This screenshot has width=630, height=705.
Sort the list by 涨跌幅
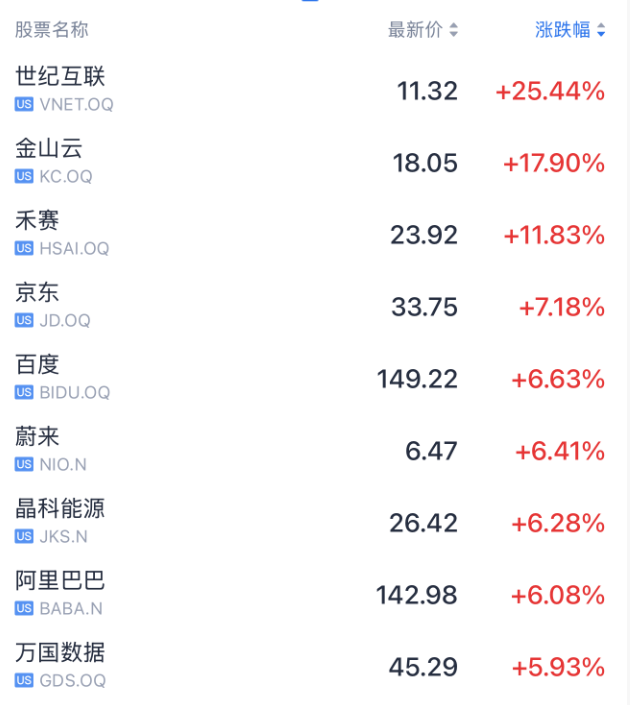coord(570,30)
